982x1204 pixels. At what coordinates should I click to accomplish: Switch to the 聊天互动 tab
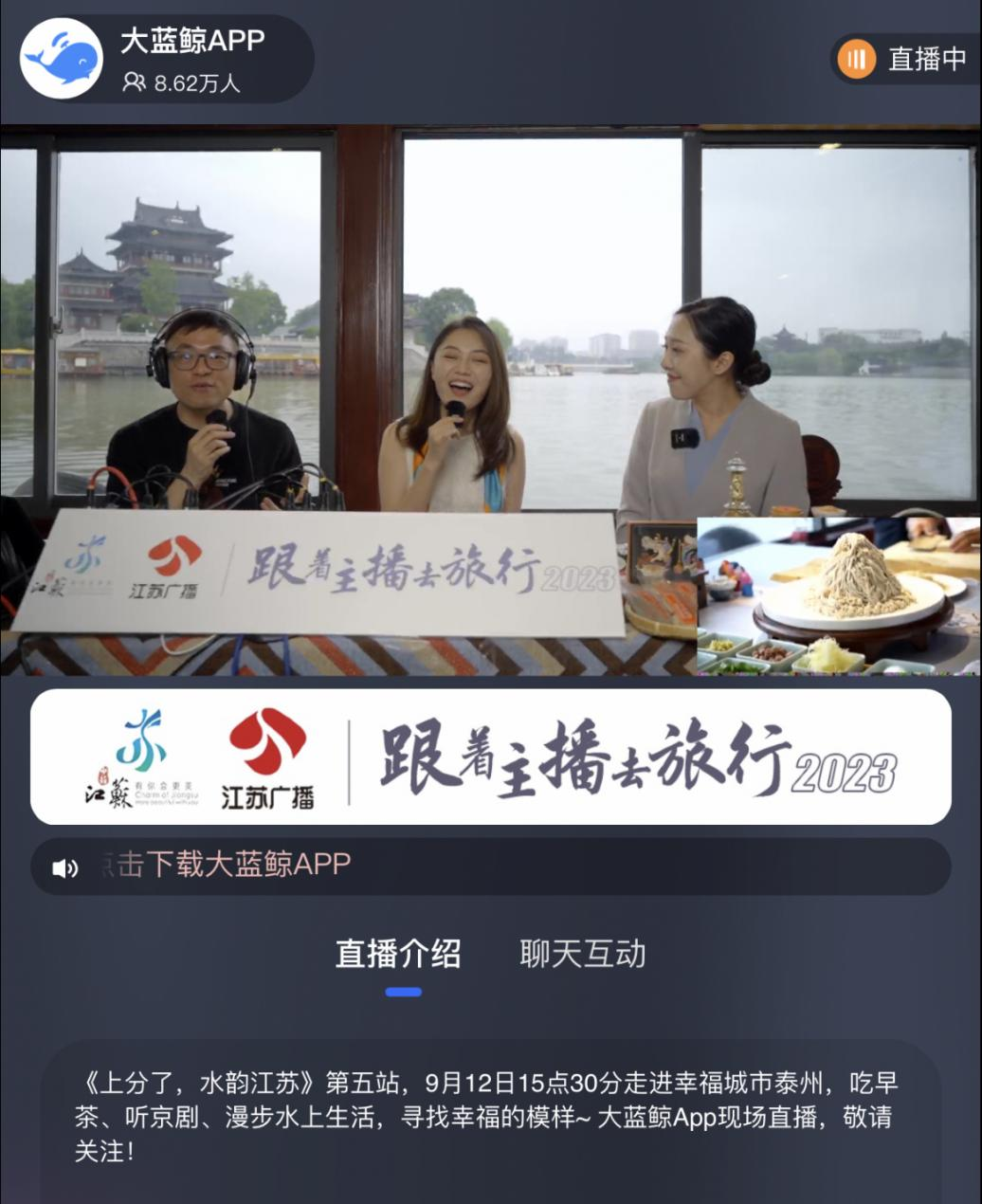[x=582, y=954]
